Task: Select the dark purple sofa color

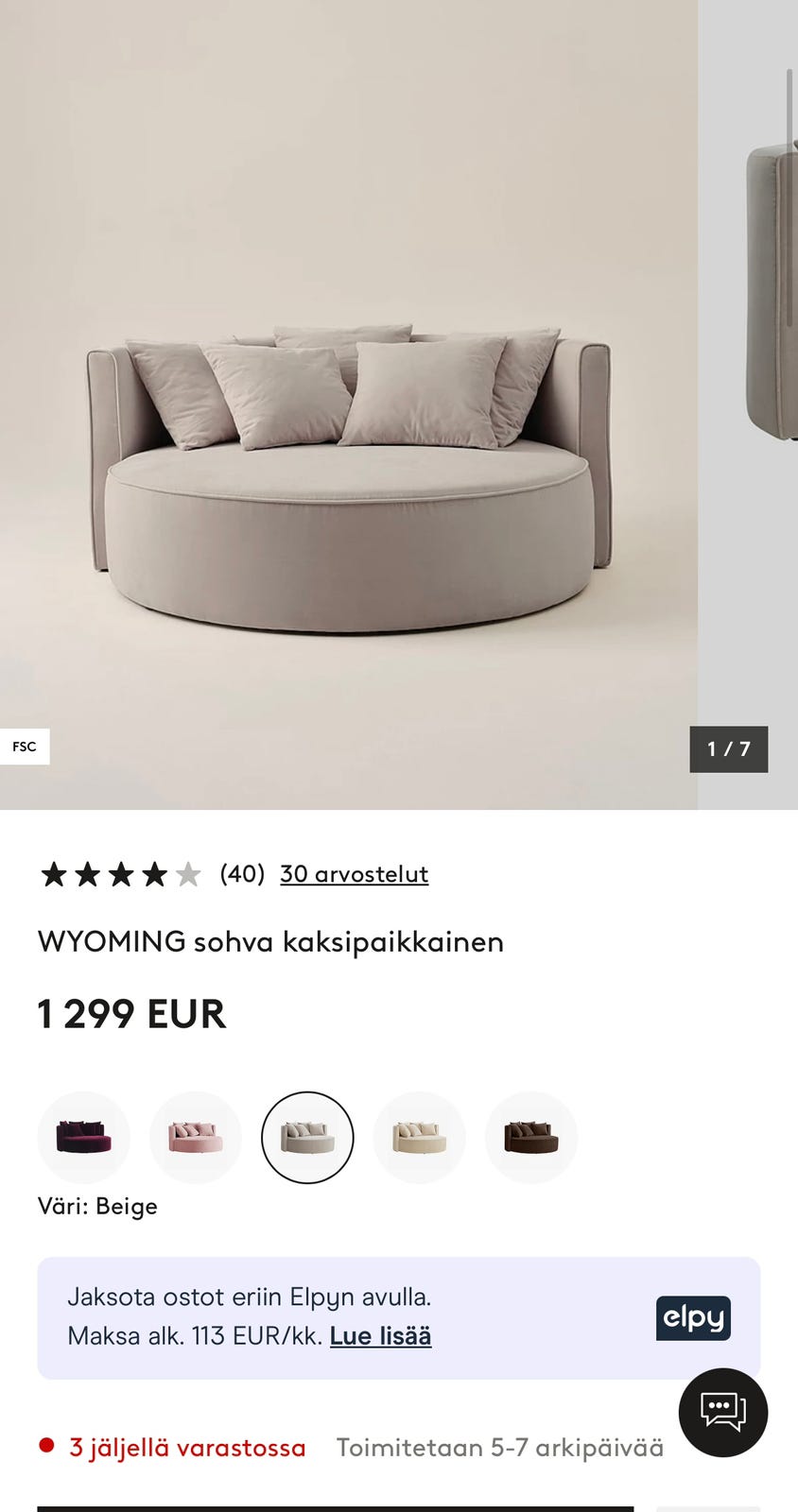Action: click(83, 1137)
